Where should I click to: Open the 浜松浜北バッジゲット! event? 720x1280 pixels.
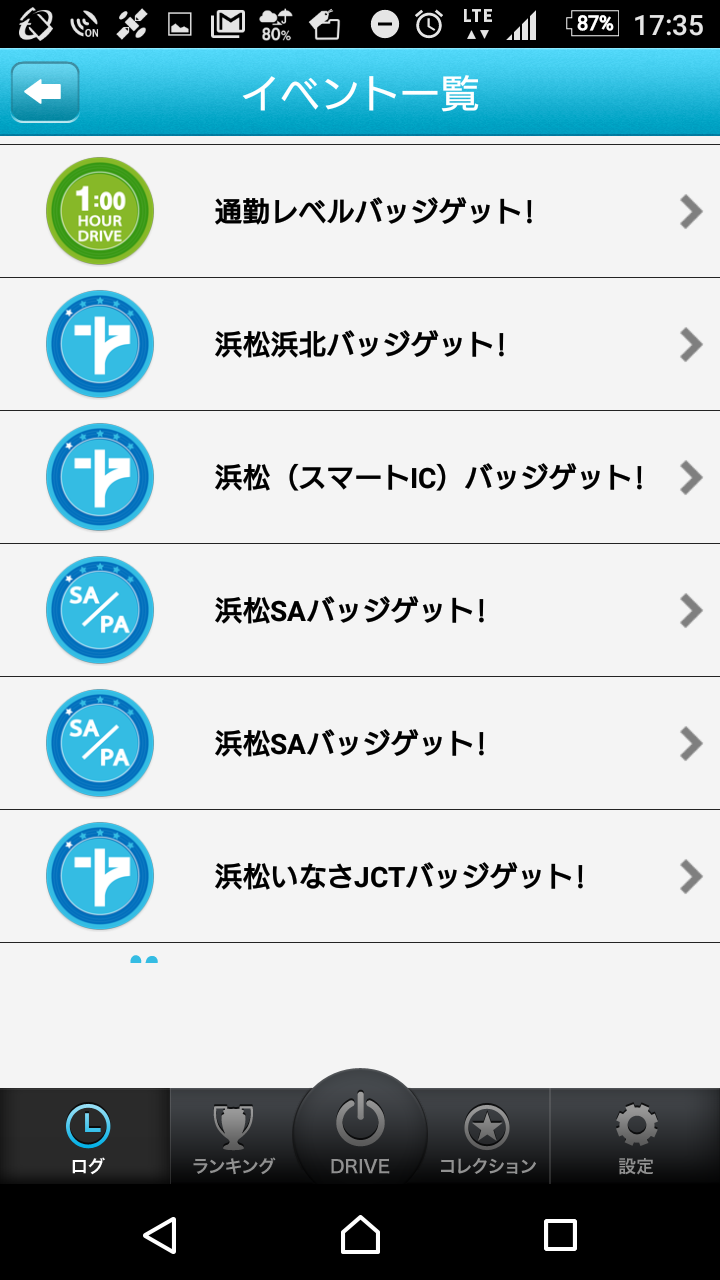(x=360, y=344)
